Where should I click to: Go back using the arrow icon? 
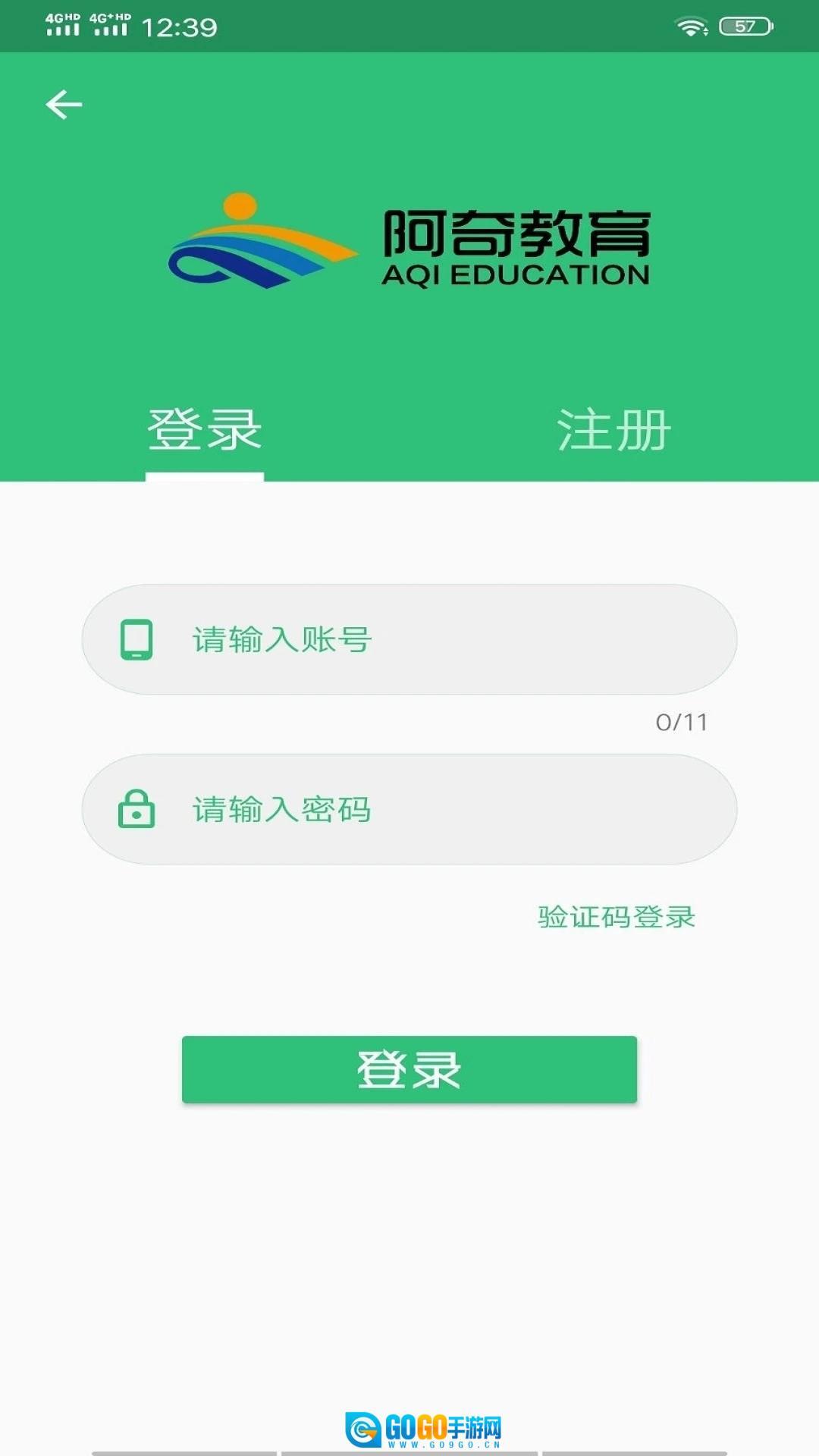coord(64,105)
